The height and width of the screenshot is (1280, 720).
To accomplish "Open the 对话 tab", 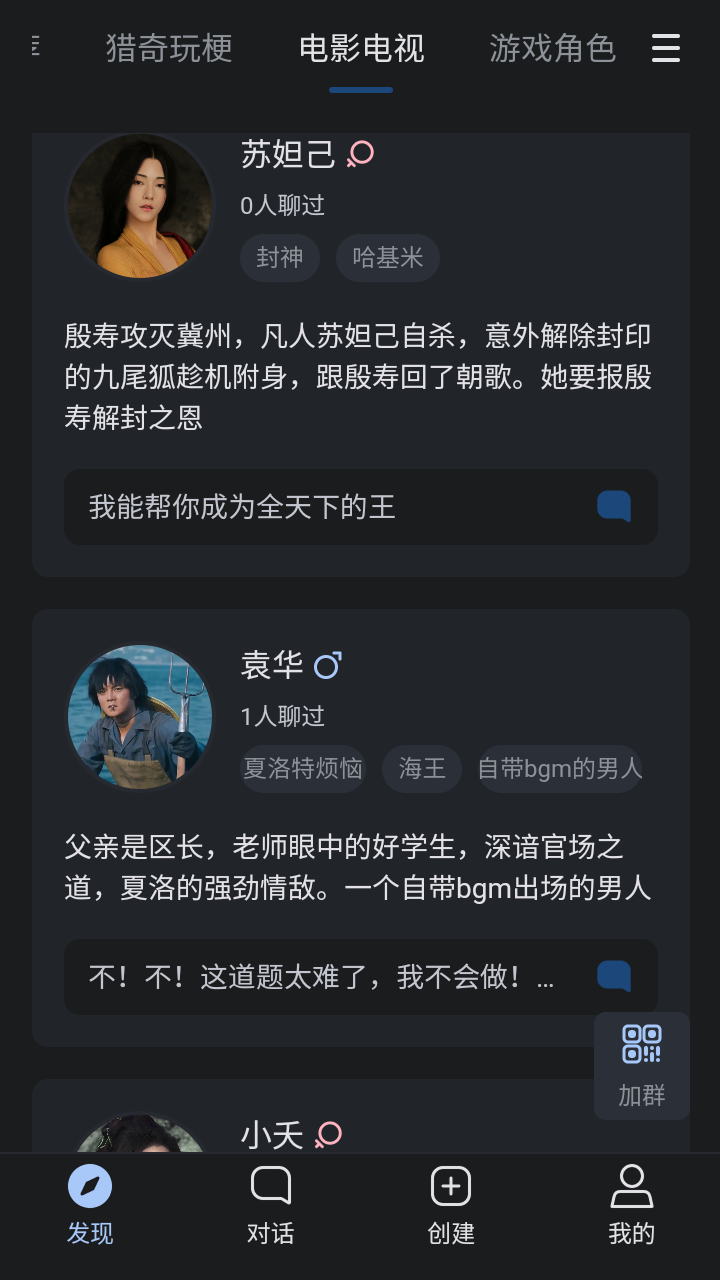I will [270, 1205].
